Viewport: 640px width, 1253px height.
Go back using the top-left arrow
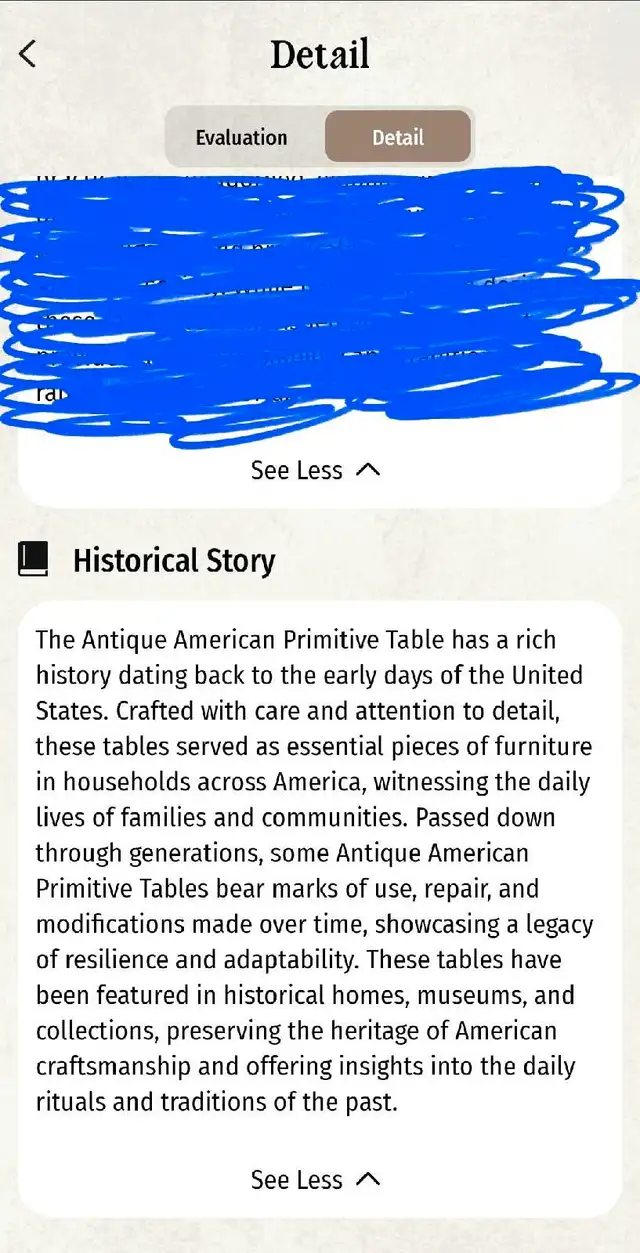27,54
